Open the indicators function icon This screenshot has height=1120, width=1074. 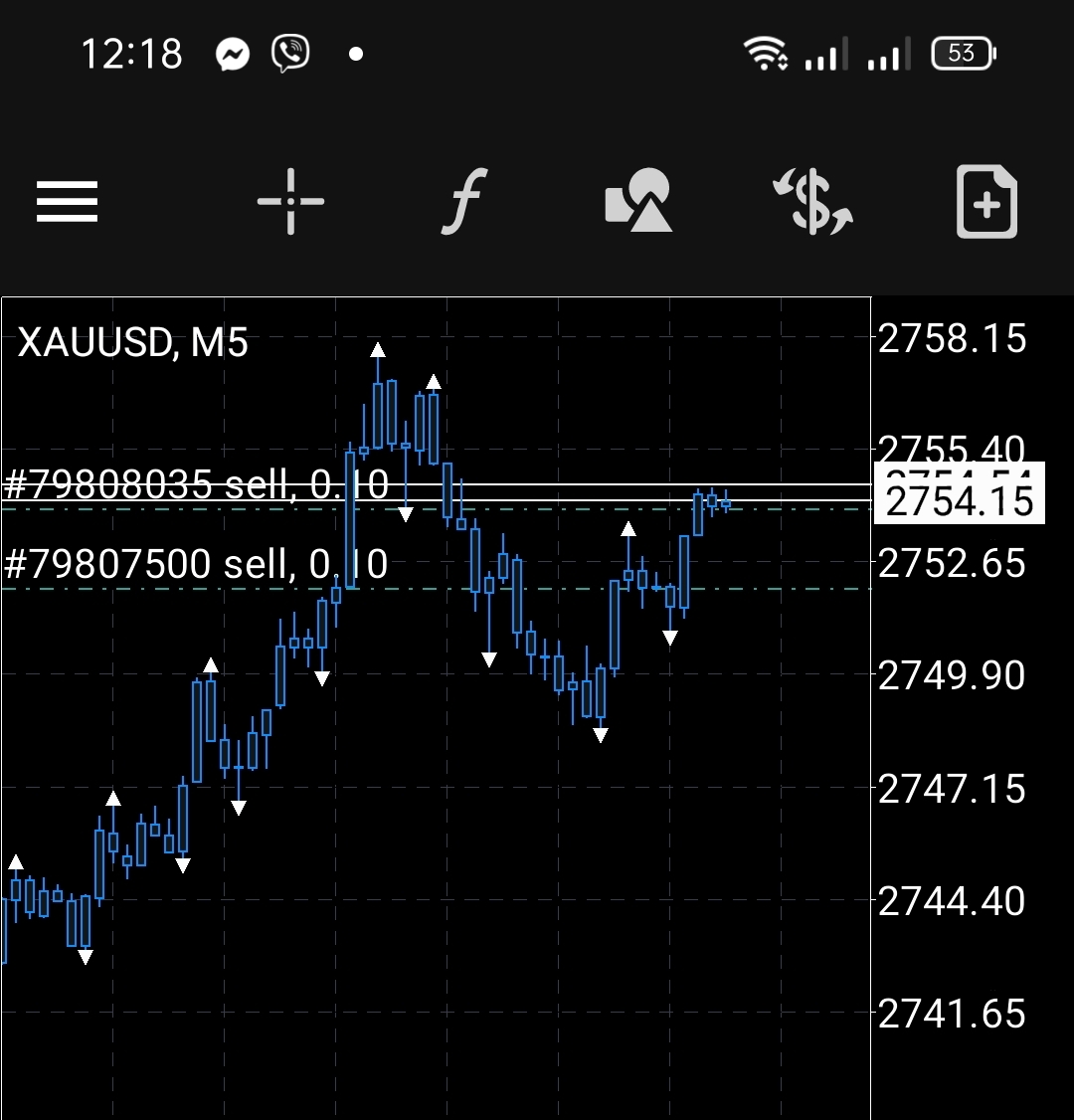pos(463,202)
